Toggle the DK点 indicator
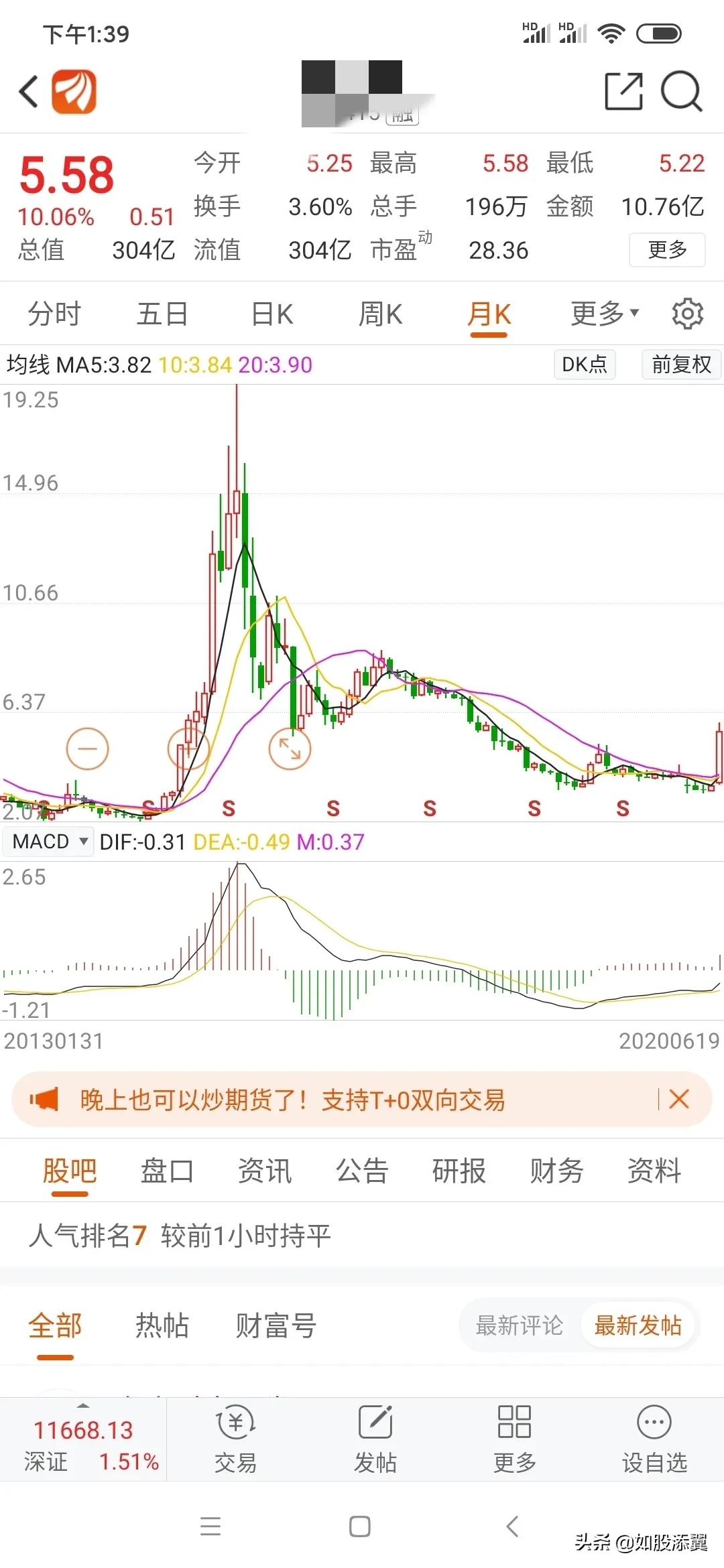Screen dimensions: 724x1568 coord(585,365)
